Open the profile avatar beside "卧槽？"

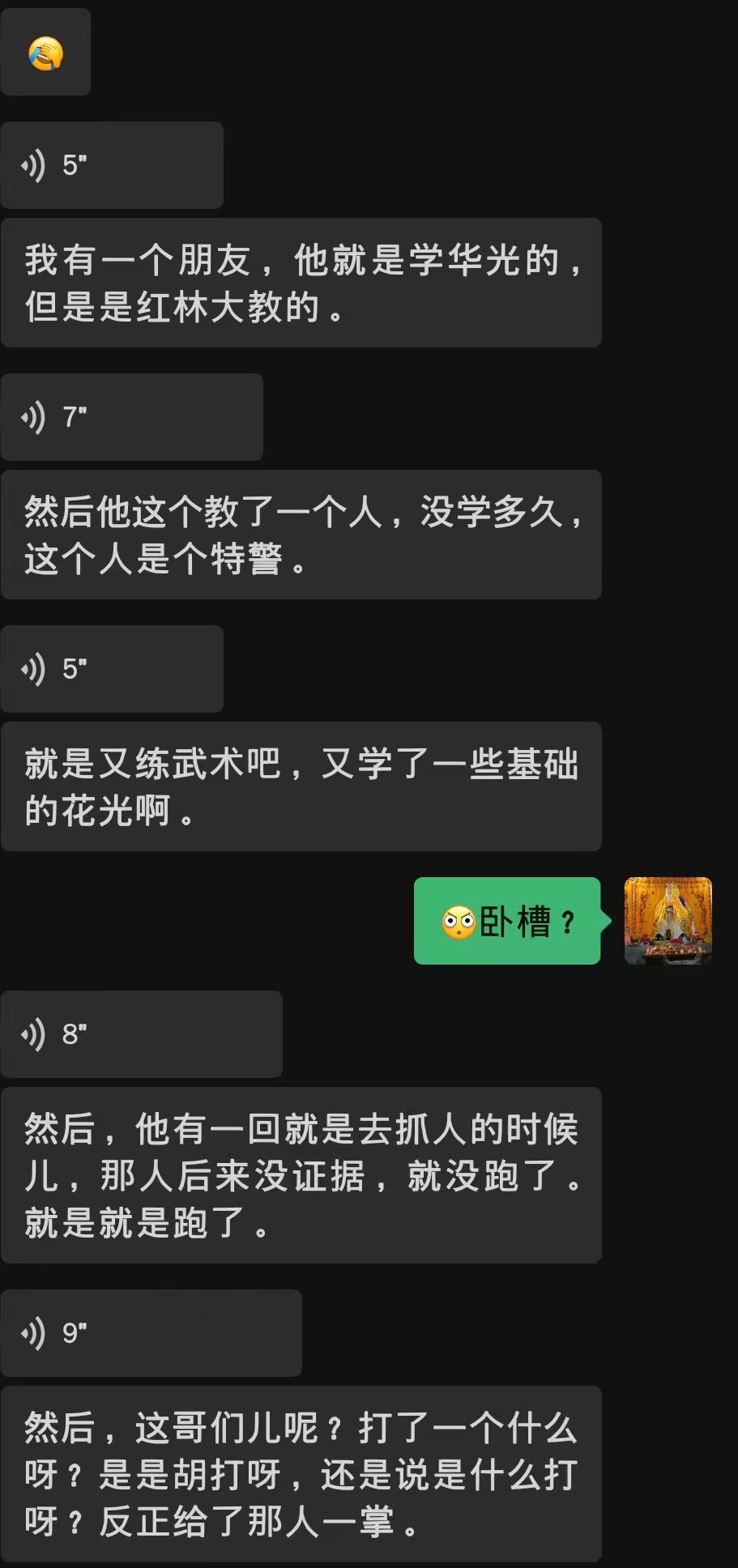click(x=668, y=921)
